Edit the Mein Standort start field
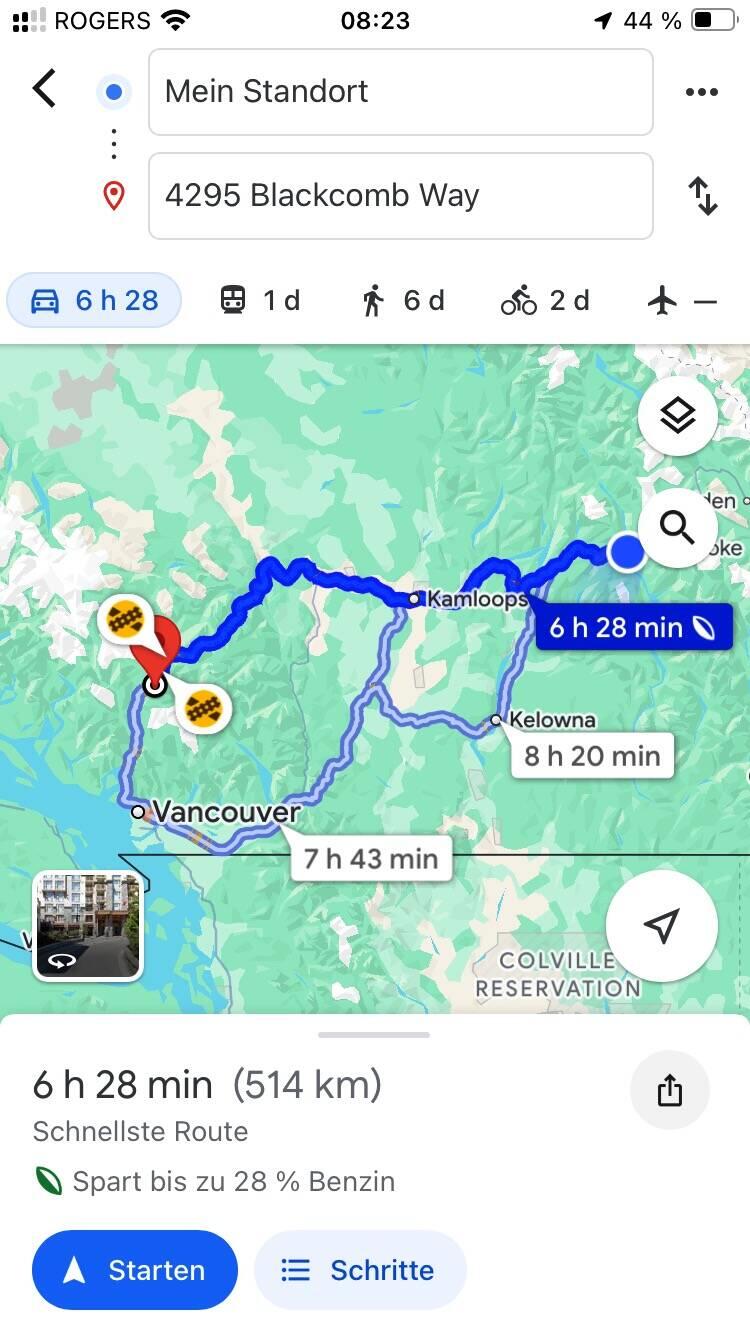Image resolution: width=750 pixels, height=1334 pixels. pos(400,92)
